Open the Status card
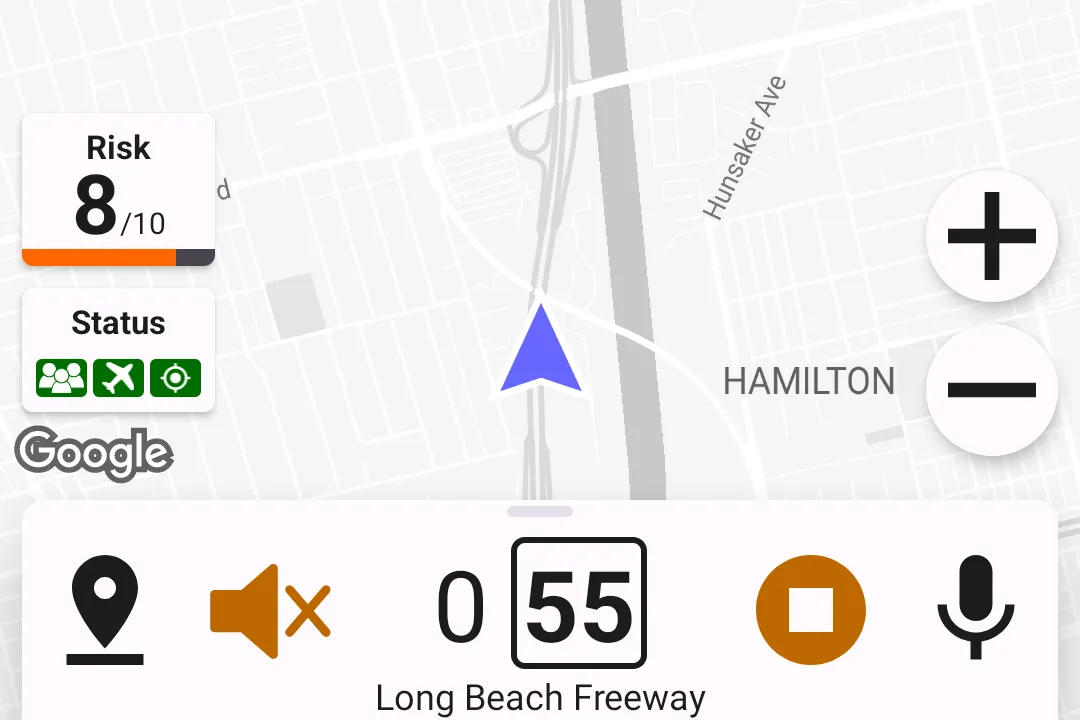The height and width of the screenshot is (720, 1080). [118, 350]
